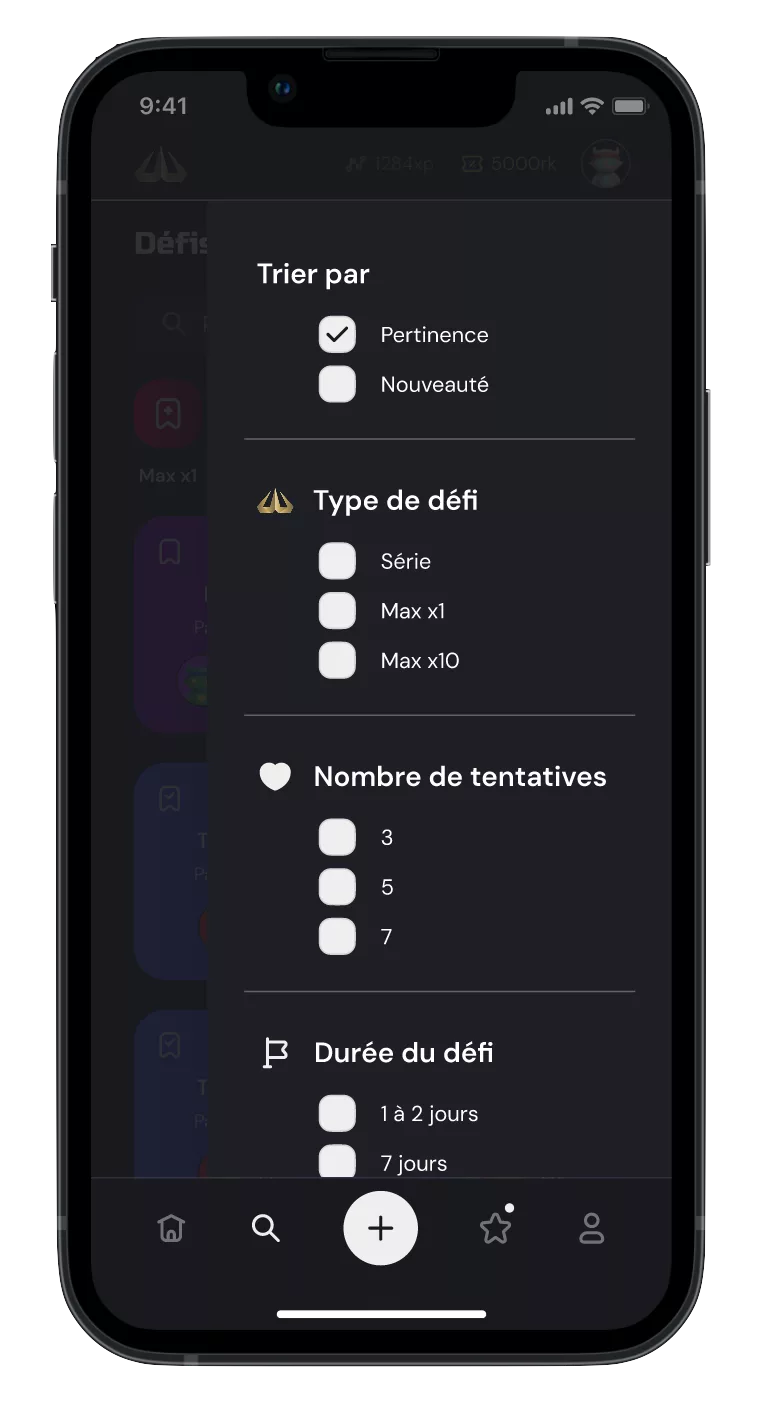Check the Série challenge type
The height and width of the screenshot is (1418, 760).
pos(337,561)
